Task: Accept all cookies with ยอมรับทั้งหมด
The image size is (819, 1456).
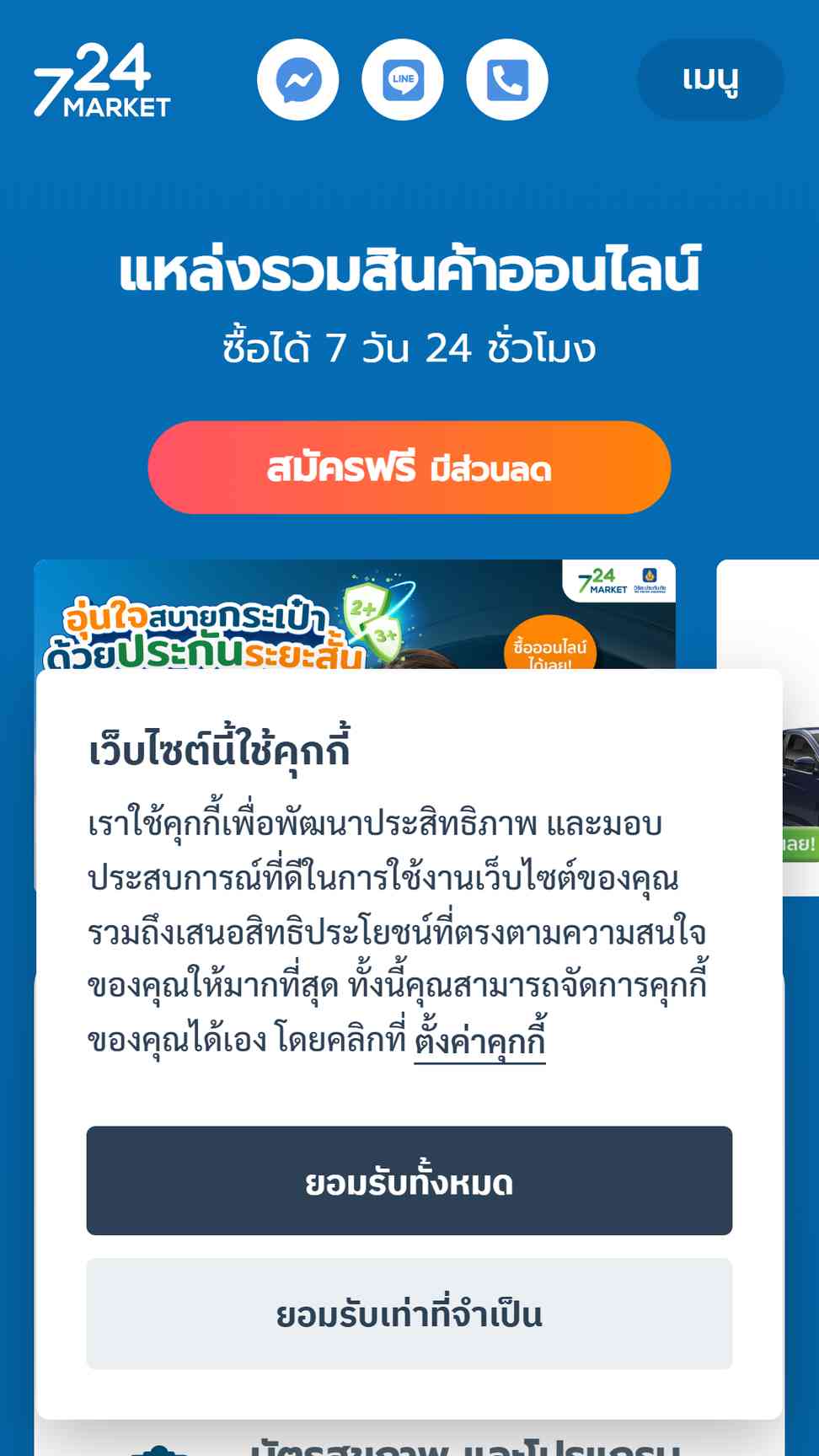Action: coord(409,1180)
